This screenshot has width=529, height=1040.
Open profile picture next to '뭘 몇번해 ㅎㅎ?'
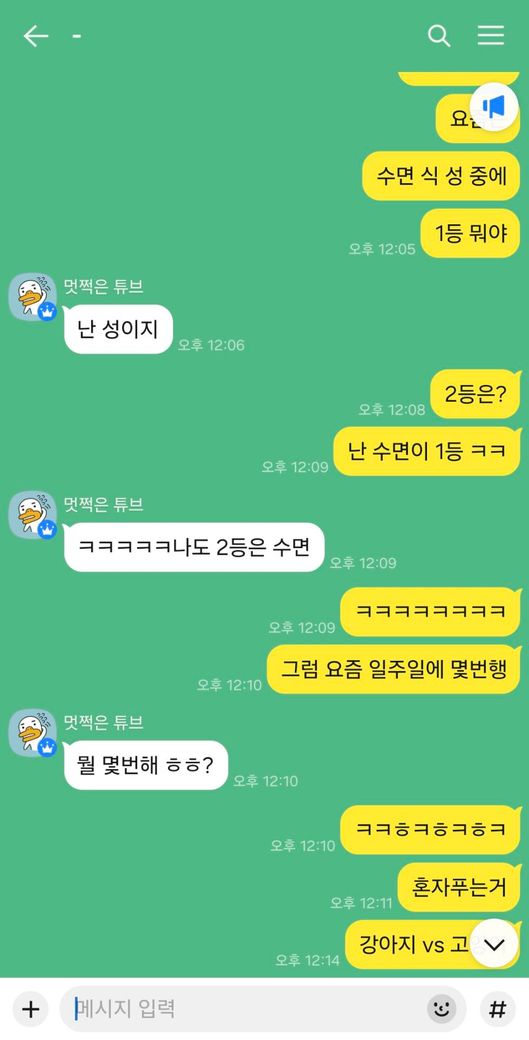[x=32, y=733]
